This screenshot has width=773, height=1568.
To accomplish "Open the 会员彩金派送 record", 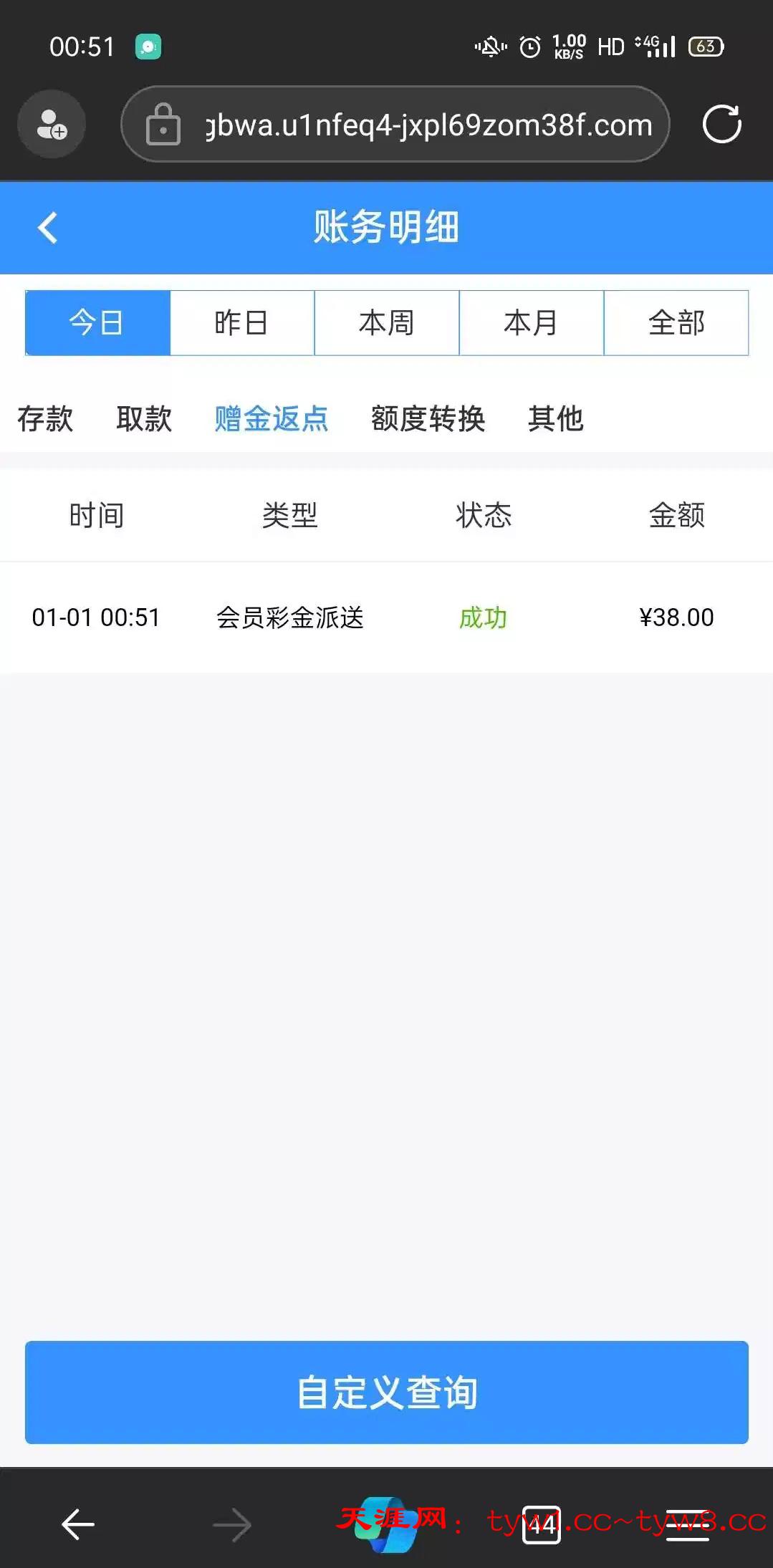I will (290, 617).
